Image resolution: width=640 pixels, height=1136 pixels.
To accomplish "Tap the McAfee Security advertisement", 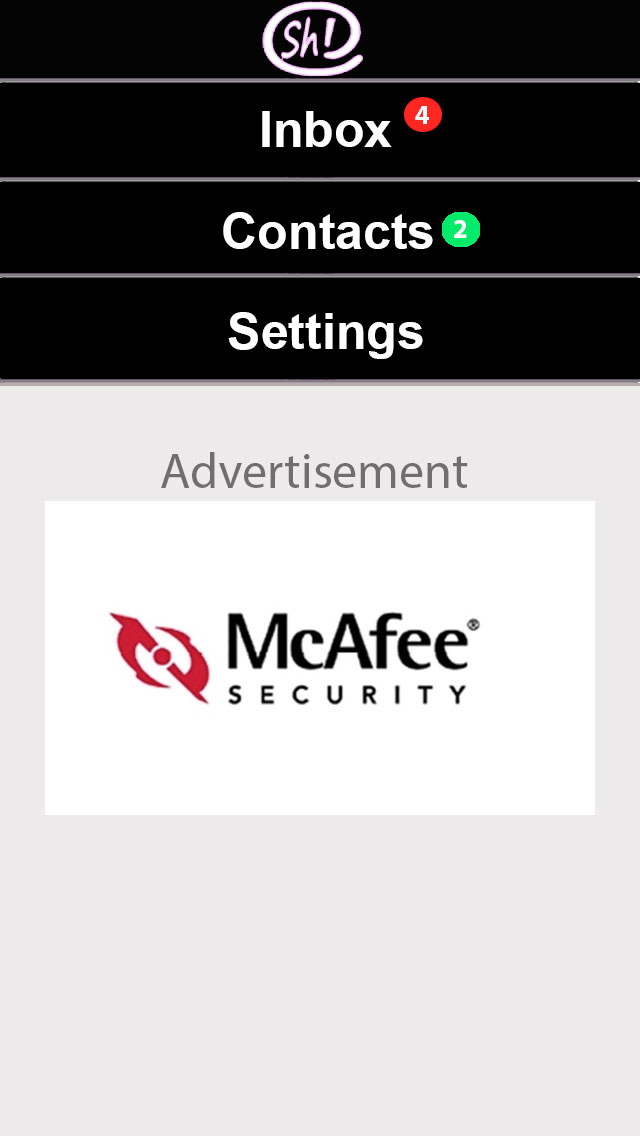I will tap(320, 658).
